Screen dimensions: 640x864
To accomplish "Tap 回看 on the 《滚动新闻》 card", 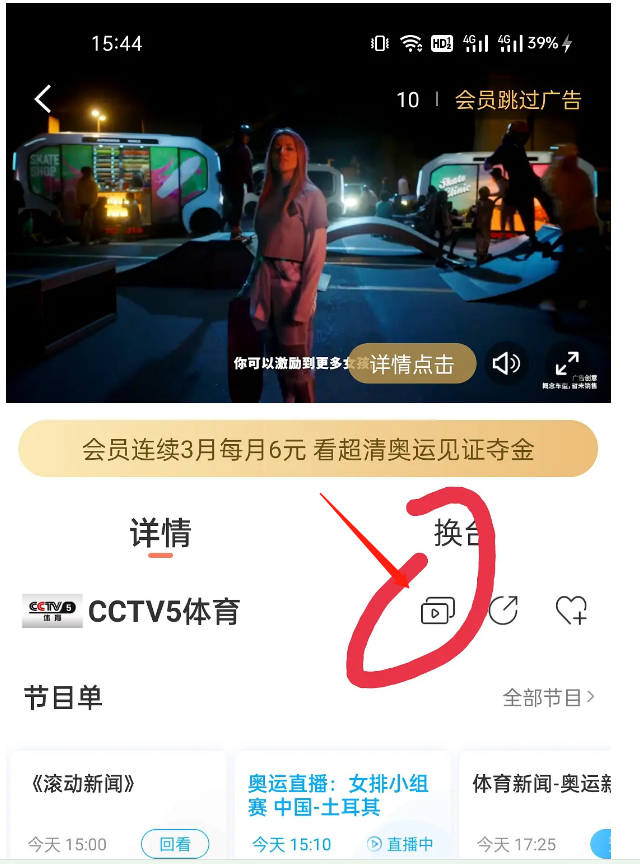I will 175,844.
